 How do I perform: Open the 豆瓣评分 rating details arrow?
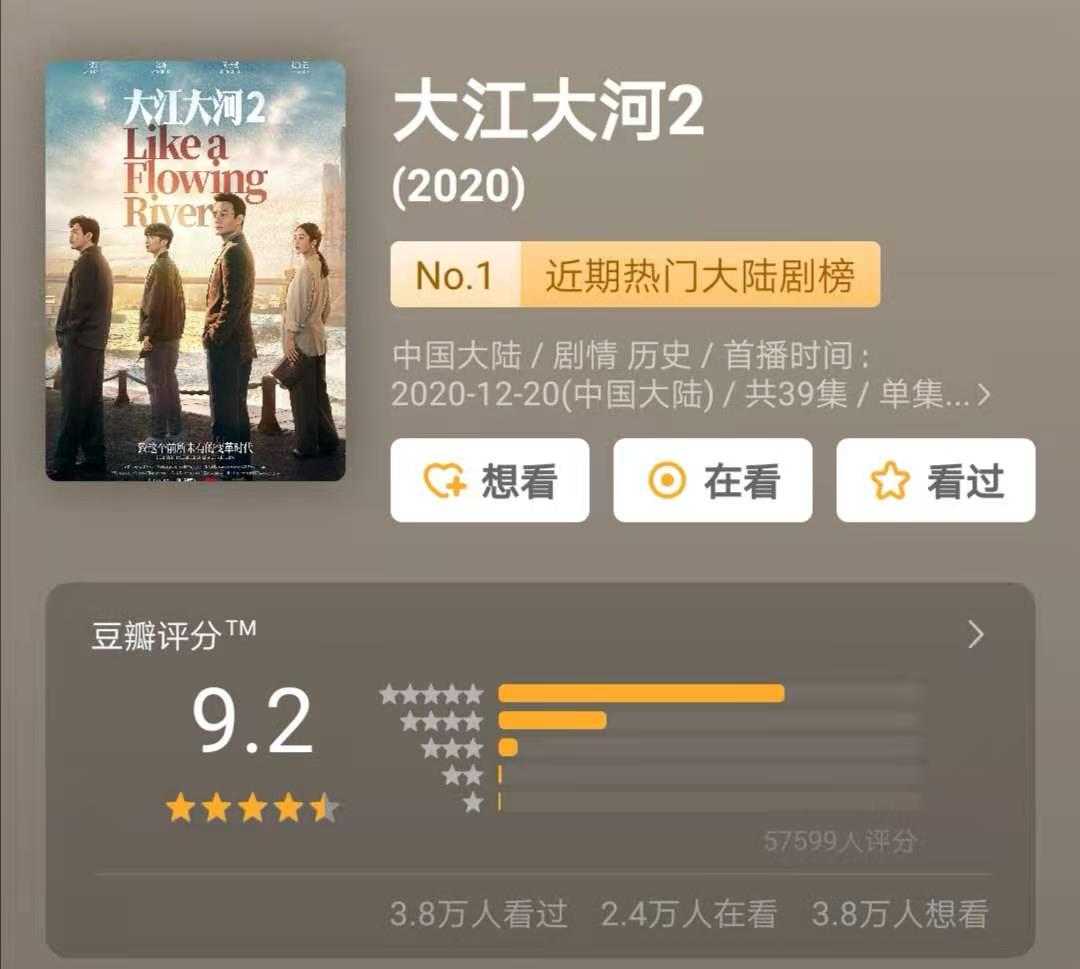(x=976, y=634)
